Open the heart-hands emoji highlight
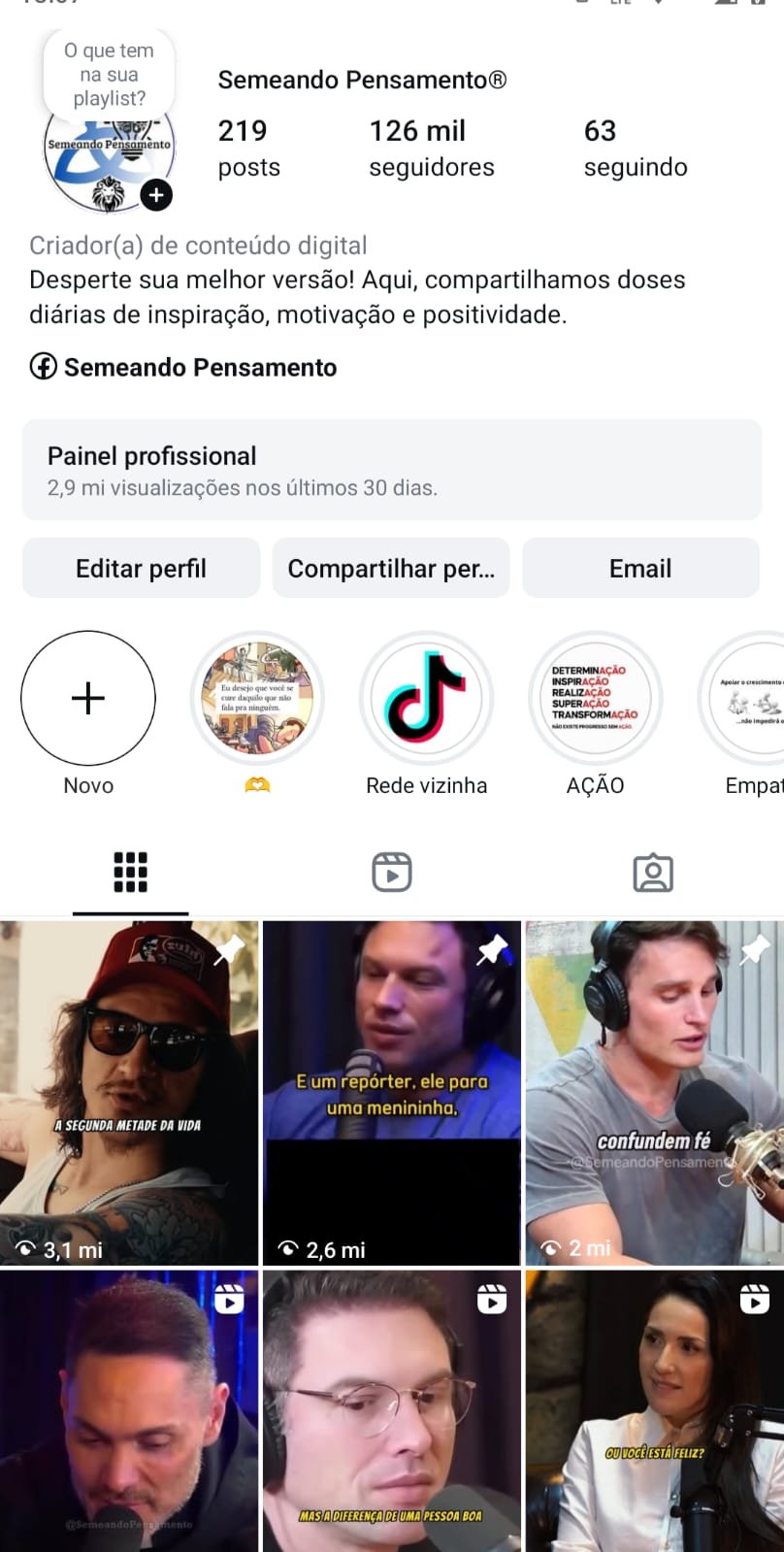Screen dimensions: 784x1552 (257, 698)
